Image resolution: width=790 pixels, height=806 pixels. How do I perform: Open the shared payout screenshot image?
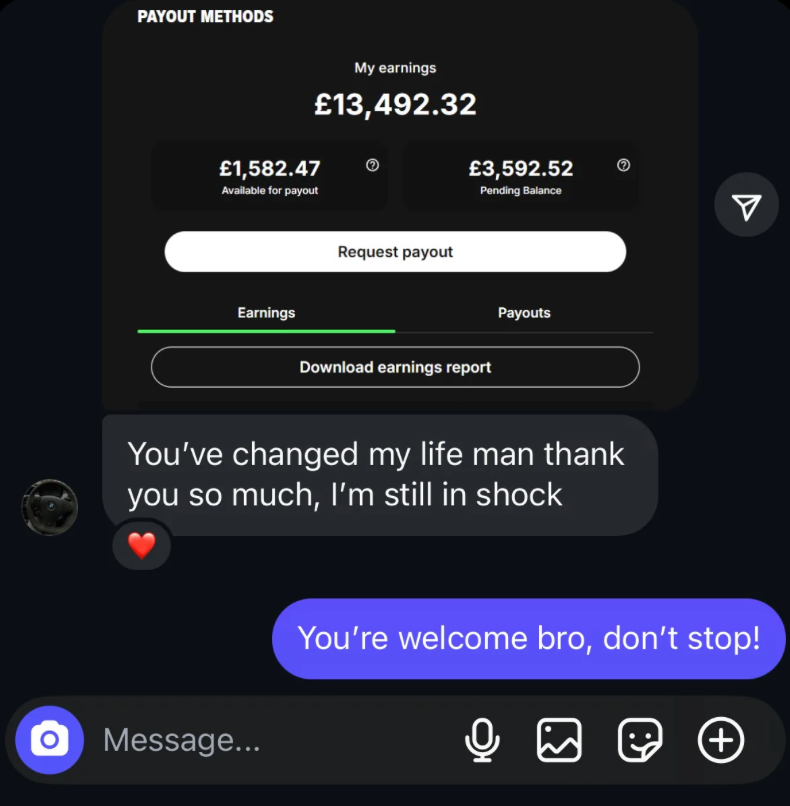(x=399, y=200)
